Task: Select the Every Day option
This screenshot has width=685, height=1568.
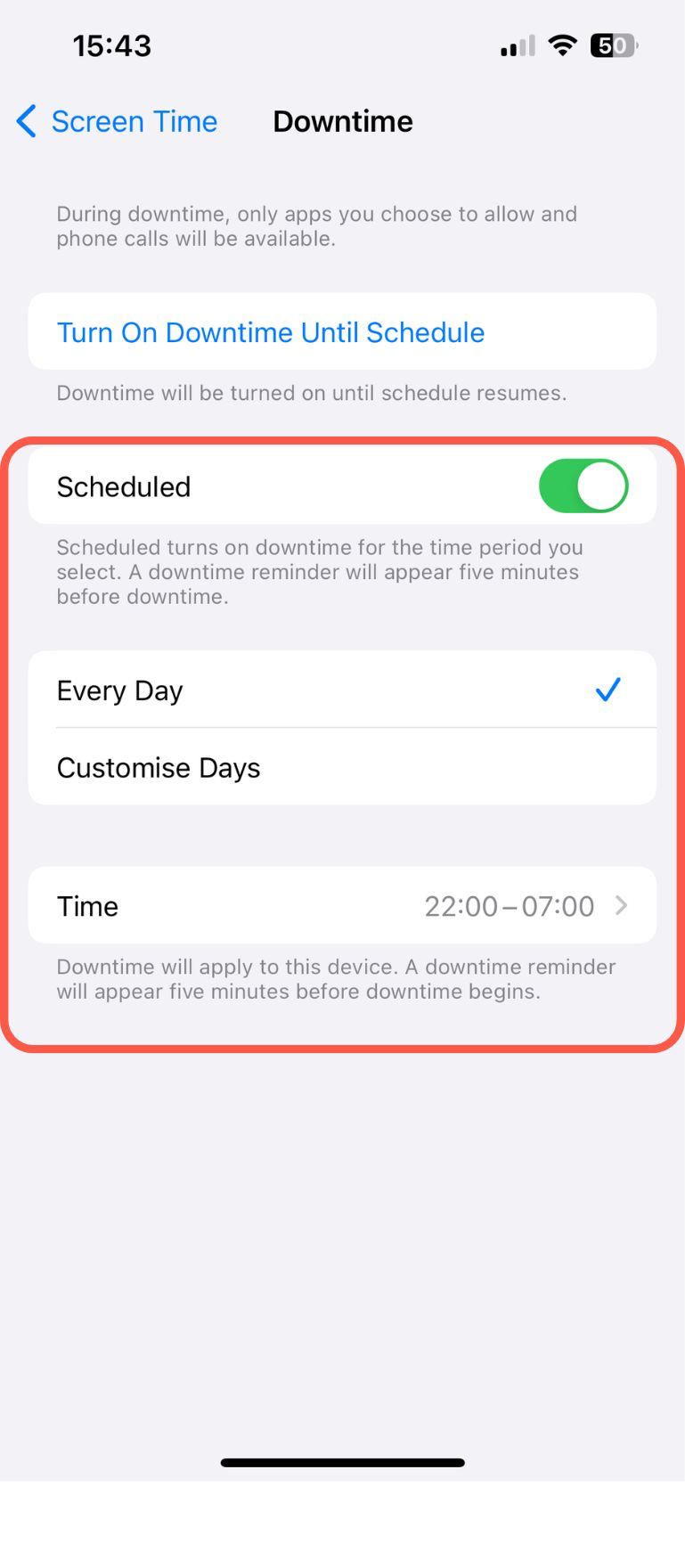Action: tap(342, 690)
